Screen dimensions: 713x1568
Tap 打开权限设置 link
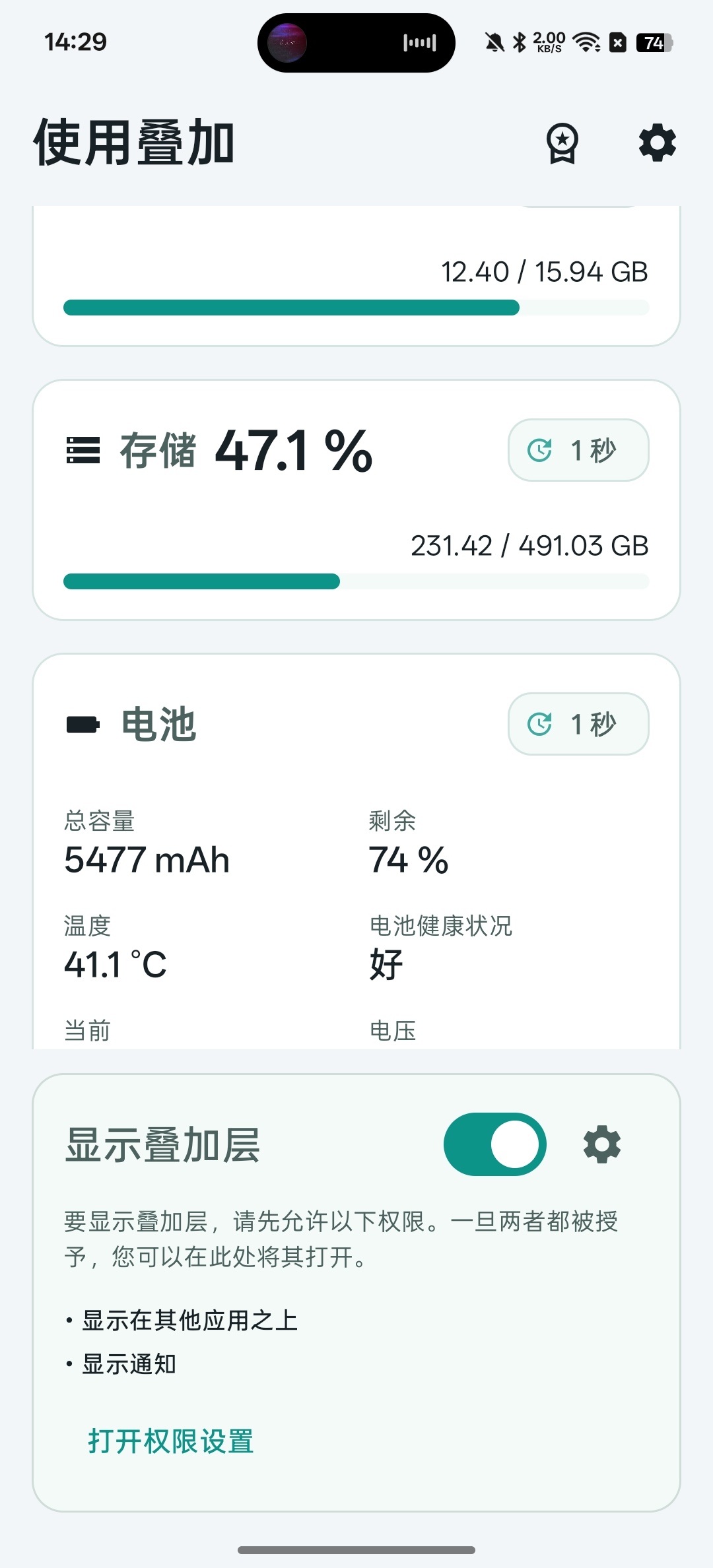tap(171, 1441)
